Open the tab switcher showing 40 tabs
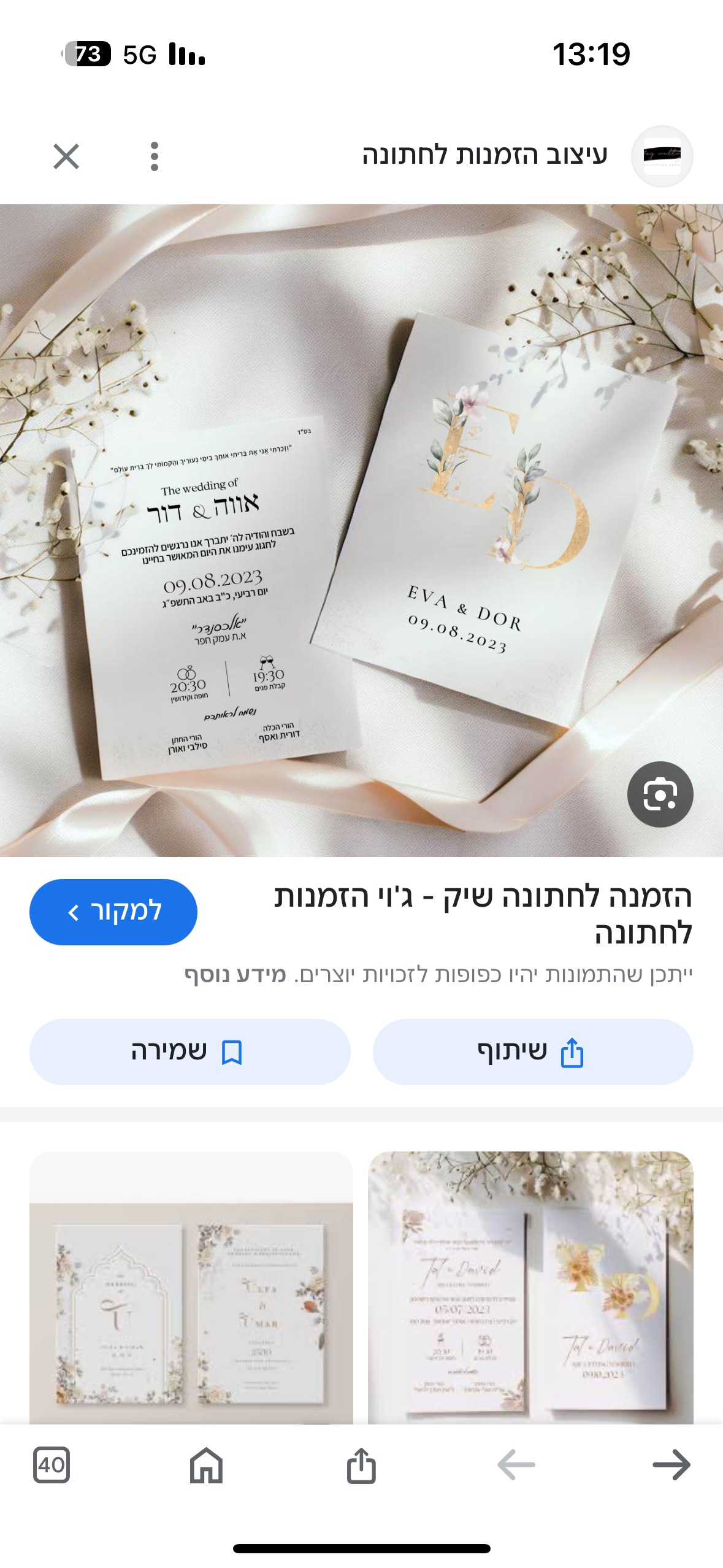 click(x=52, y=1465)
